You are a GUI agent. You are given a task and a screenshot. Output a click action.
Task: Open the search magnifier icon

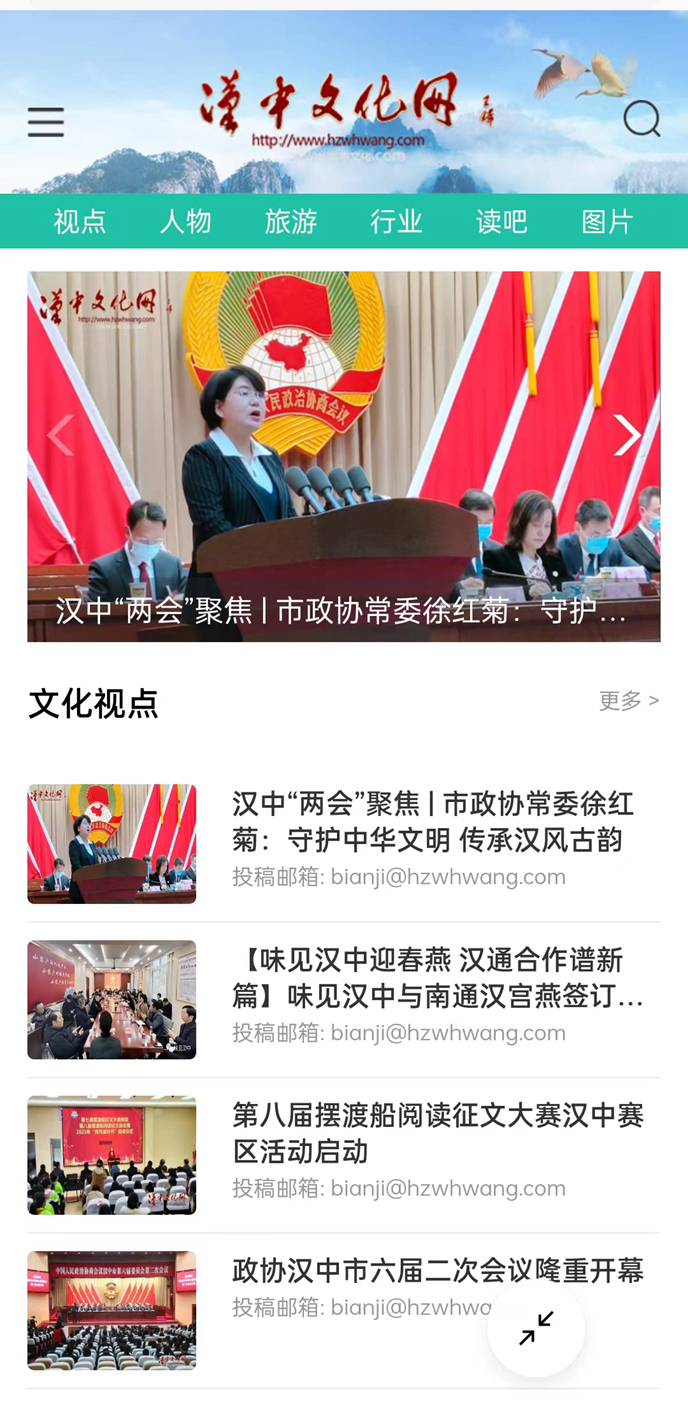(641, 120)
